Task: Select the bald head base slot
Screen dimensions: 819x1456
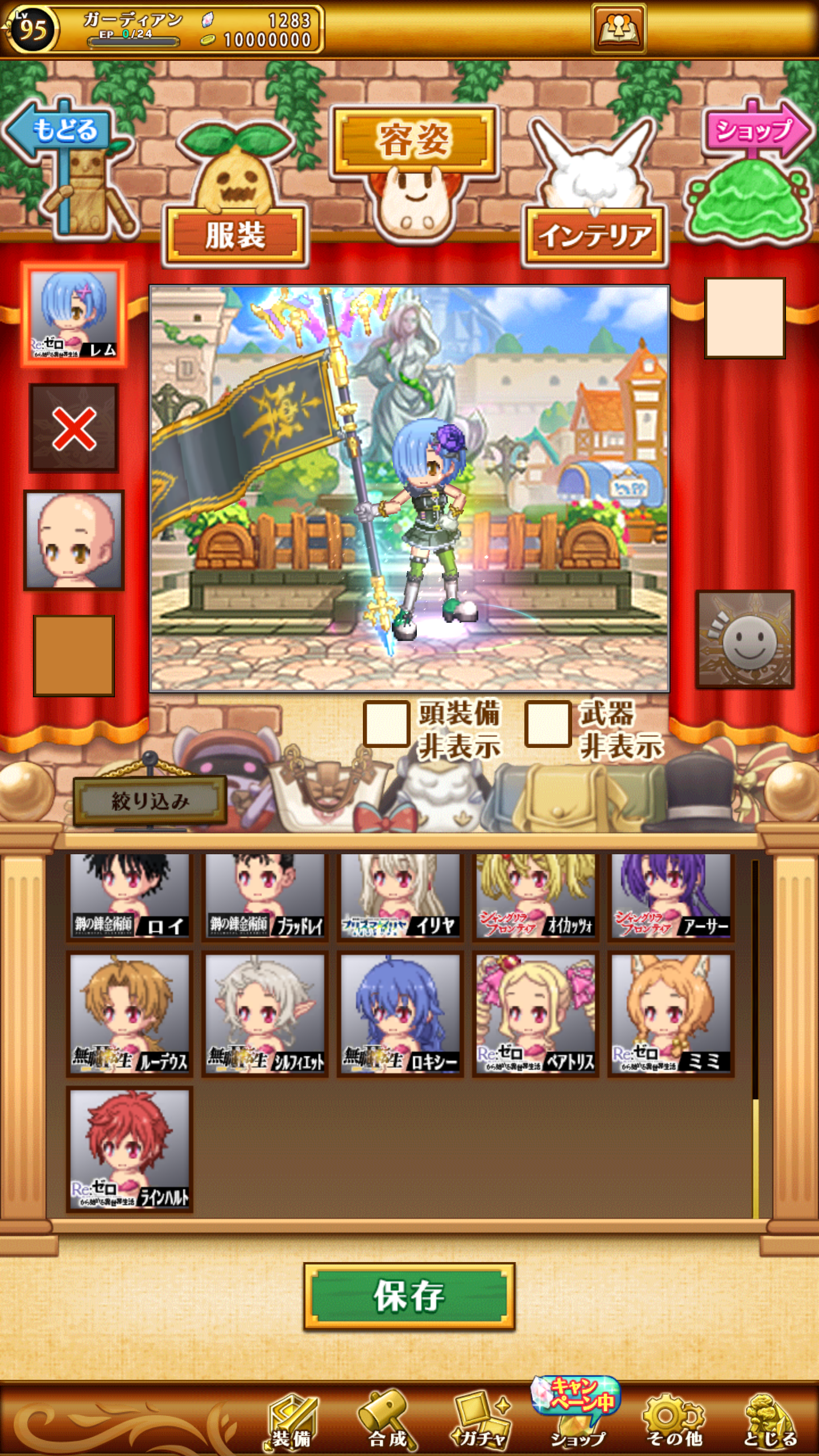Action: 74,540
